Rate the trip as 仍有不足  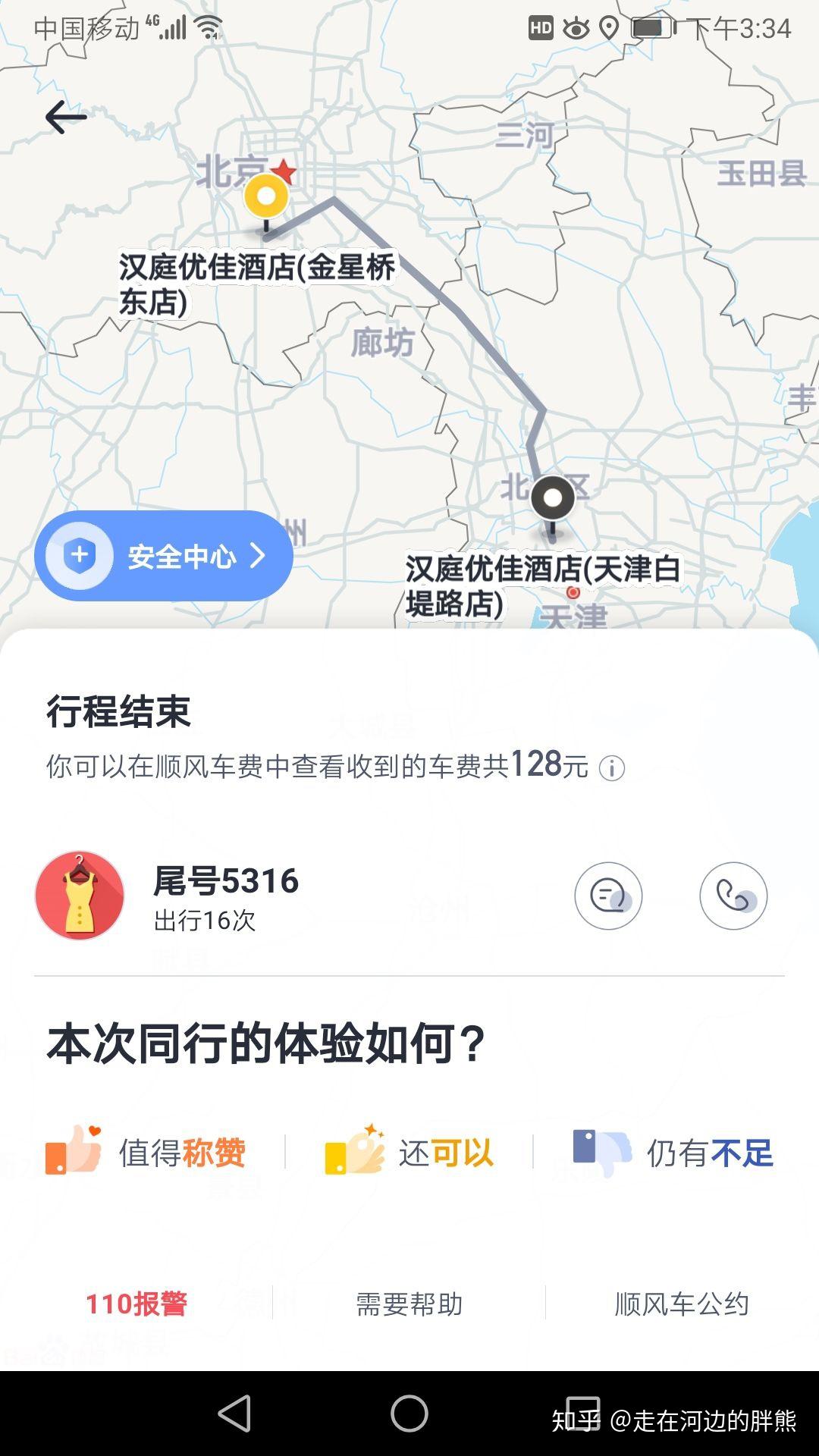[673, 1153]
